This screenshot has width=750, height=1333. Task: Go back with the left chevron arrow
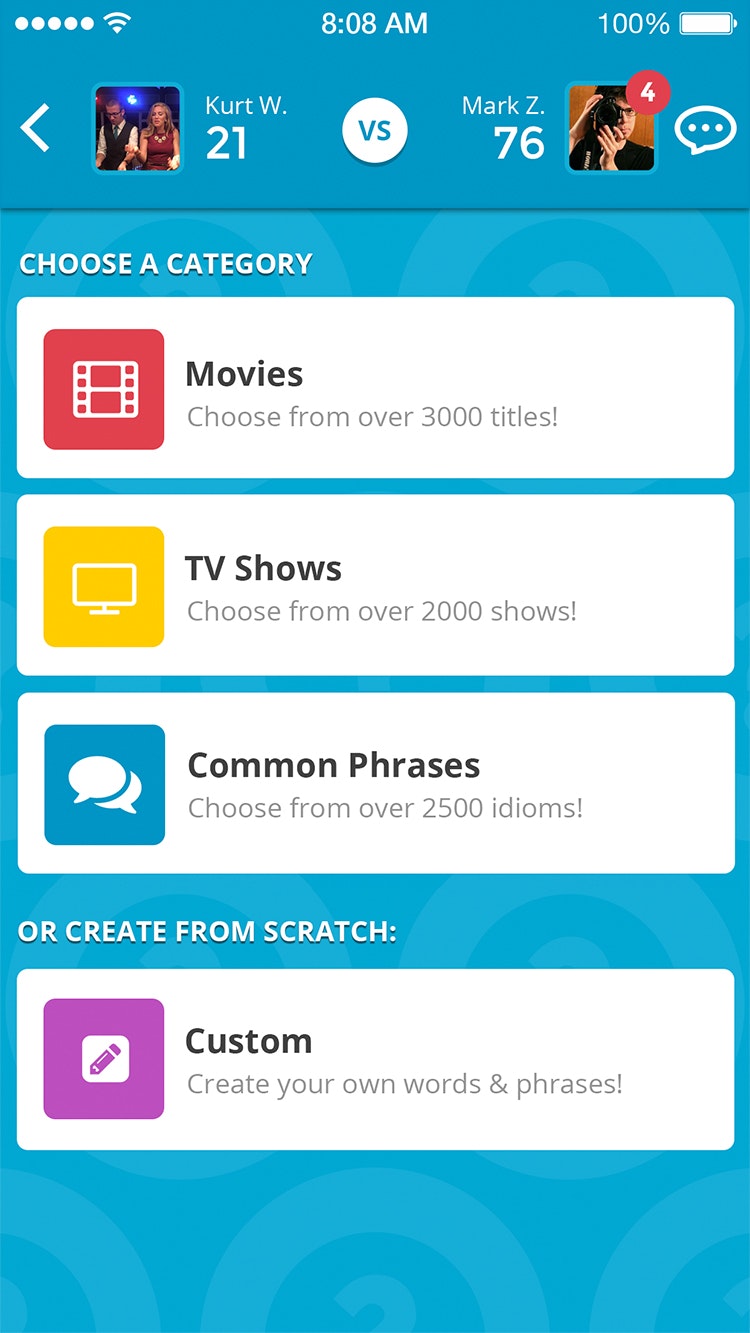pos(35,128)
